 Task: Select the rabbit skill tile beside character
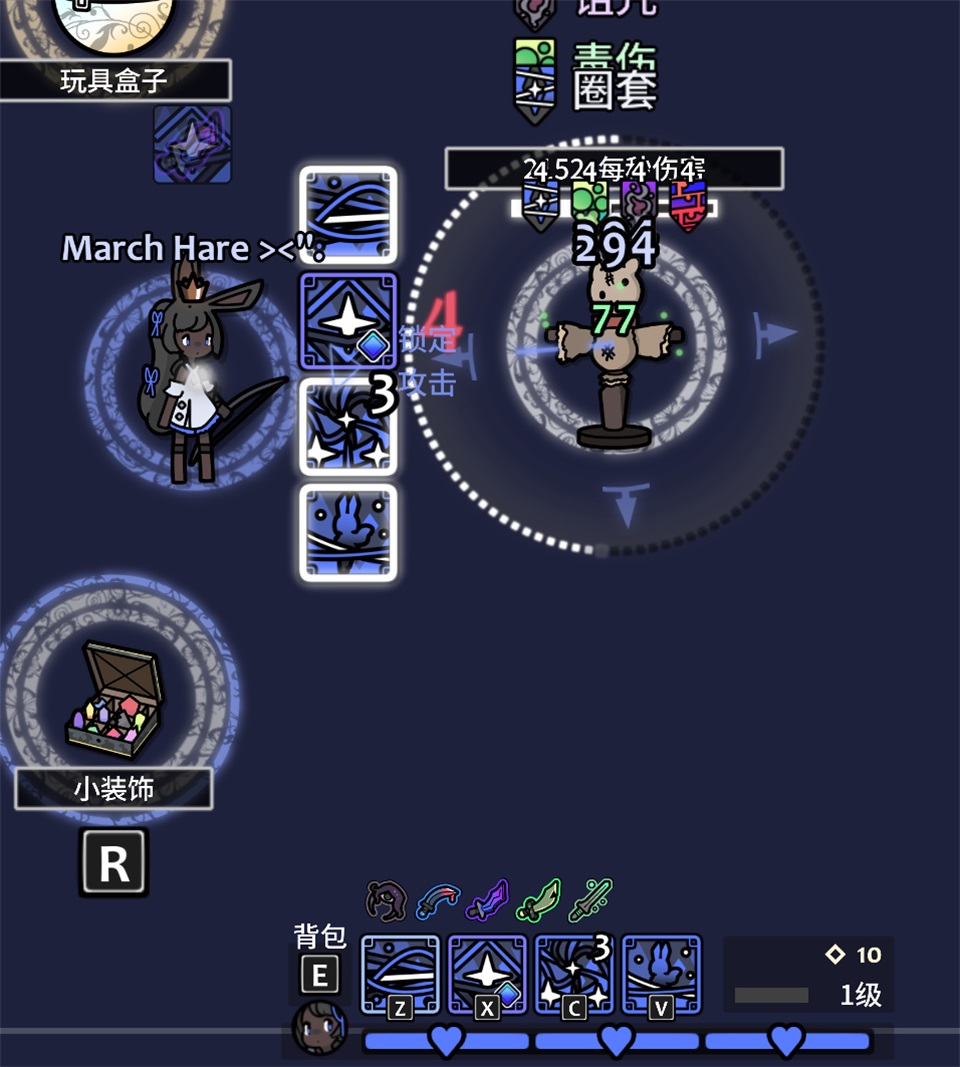pyautogui.click(x=348, y=532)
